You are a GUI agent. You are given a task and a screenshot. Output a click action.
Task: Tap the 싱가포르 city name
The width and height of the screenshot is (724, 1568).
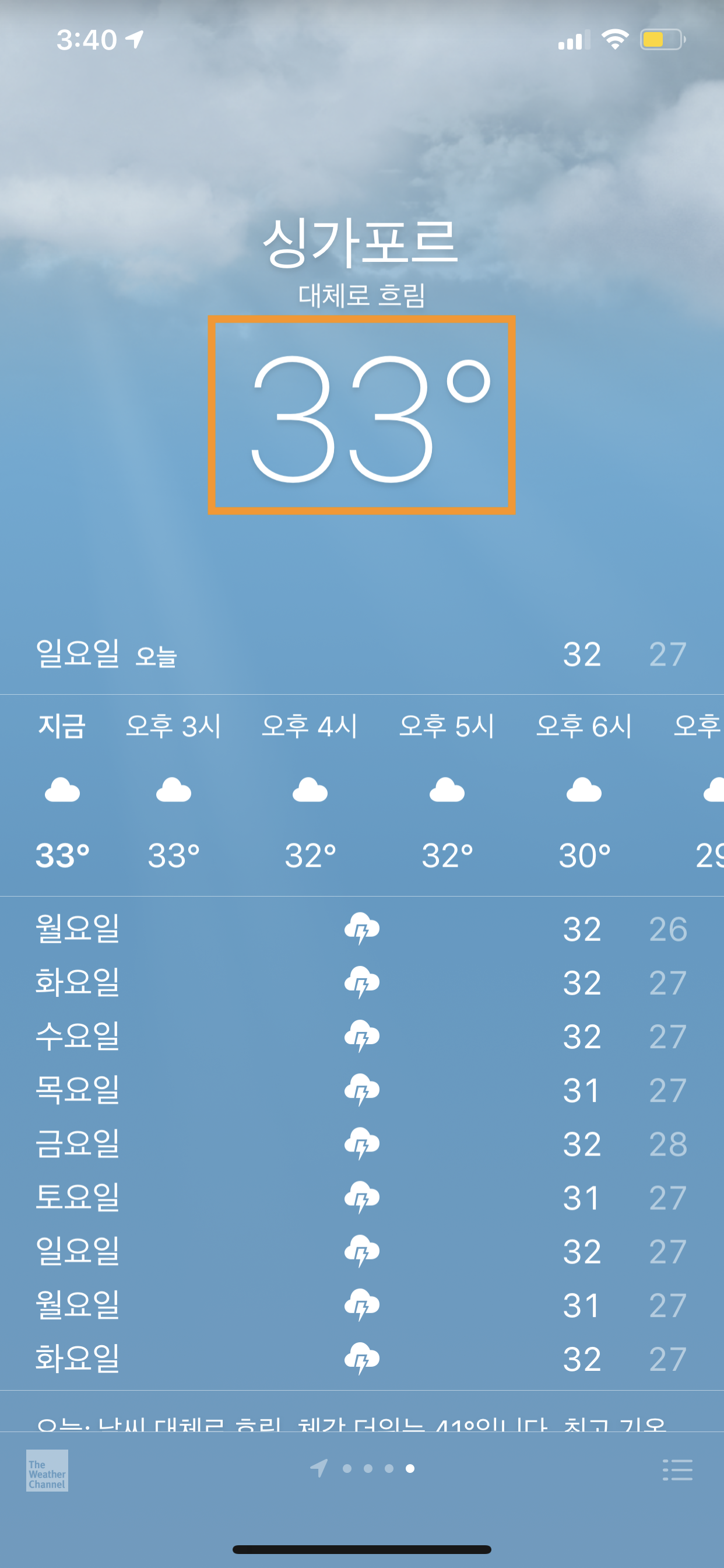coord(362,243)
